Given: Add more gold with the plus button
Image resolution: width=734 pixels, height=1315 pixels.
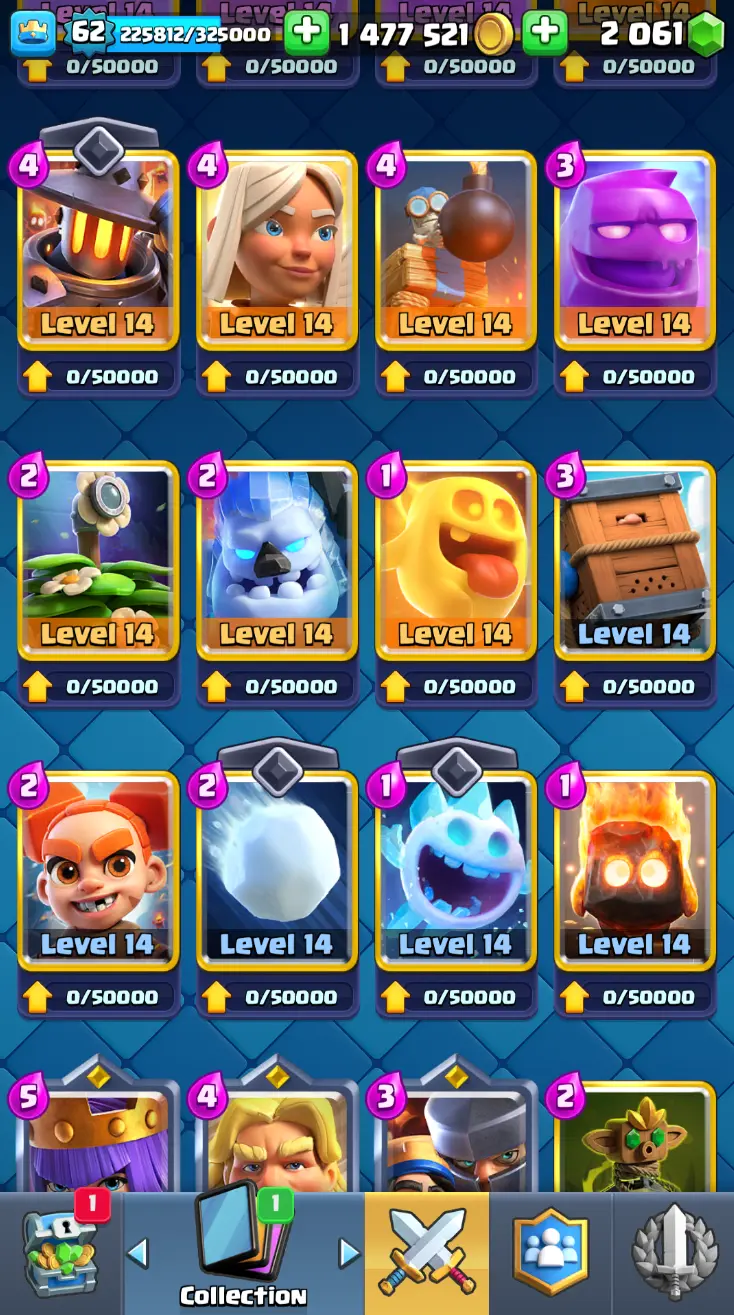Looking at the screenshot, I should click(307, 34).
